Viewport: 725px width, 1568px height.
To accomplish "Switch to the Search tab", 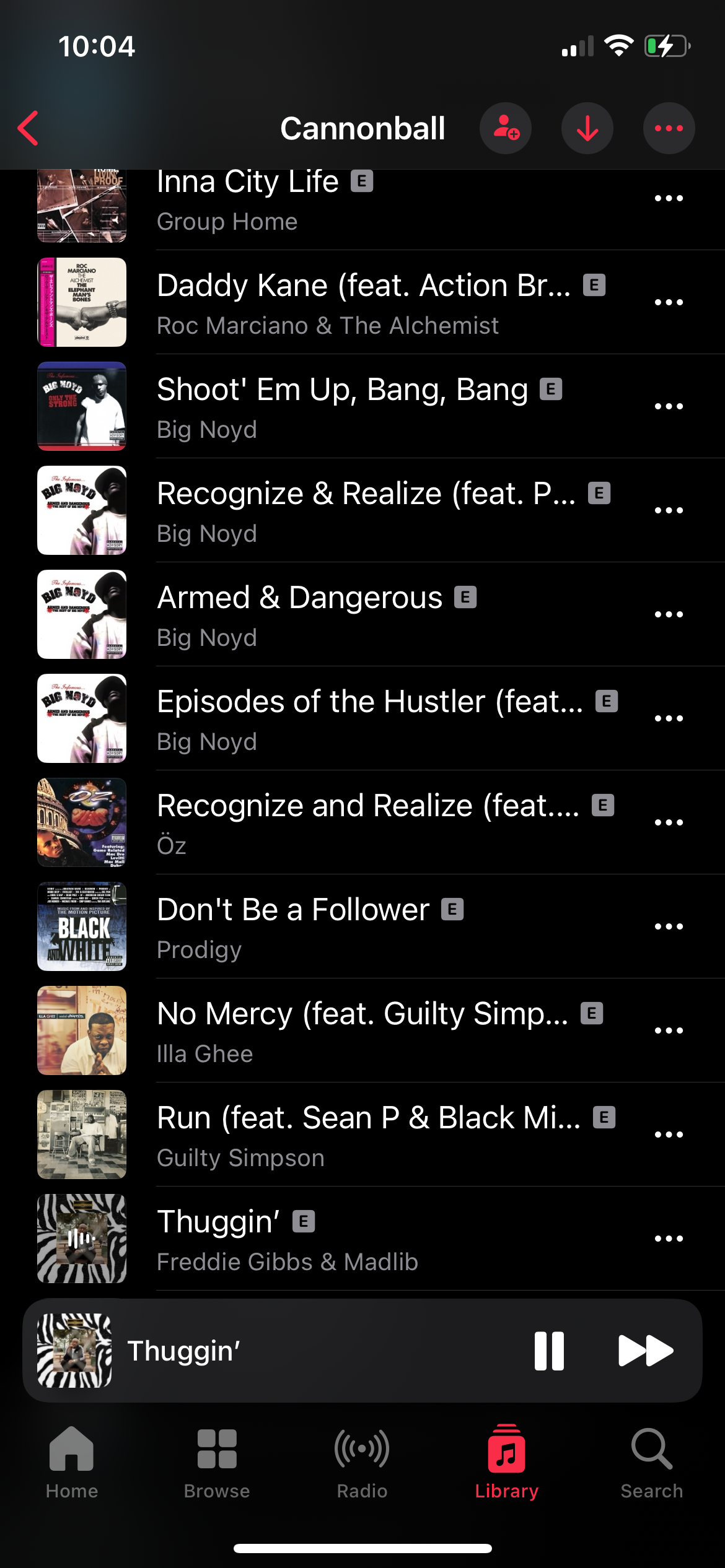I will coord(651,1462).
